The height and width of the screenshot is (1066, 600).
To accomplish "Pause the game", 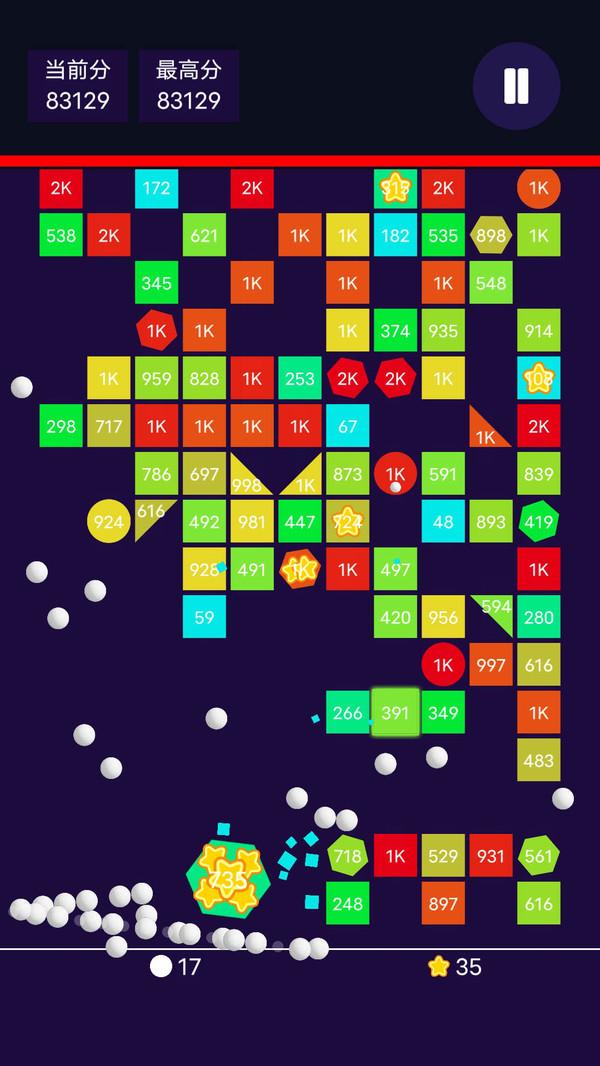I will pyautogui.click(x=516, y=86).
